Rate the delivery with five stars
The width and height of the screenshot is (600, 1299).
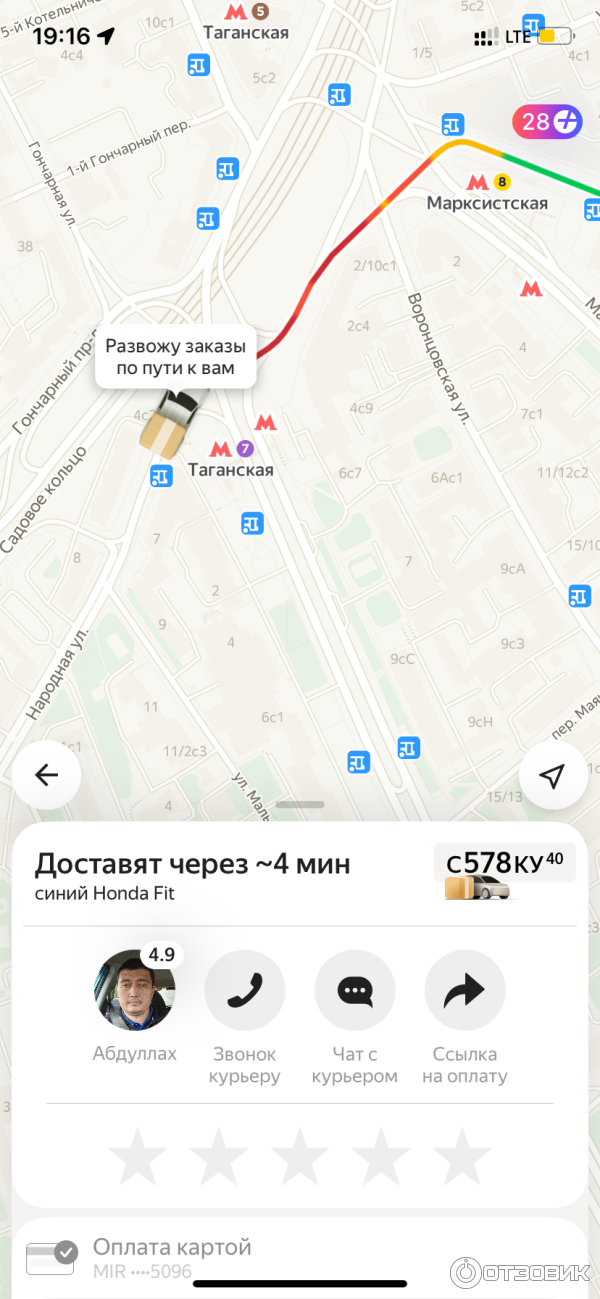point(462,1157)
